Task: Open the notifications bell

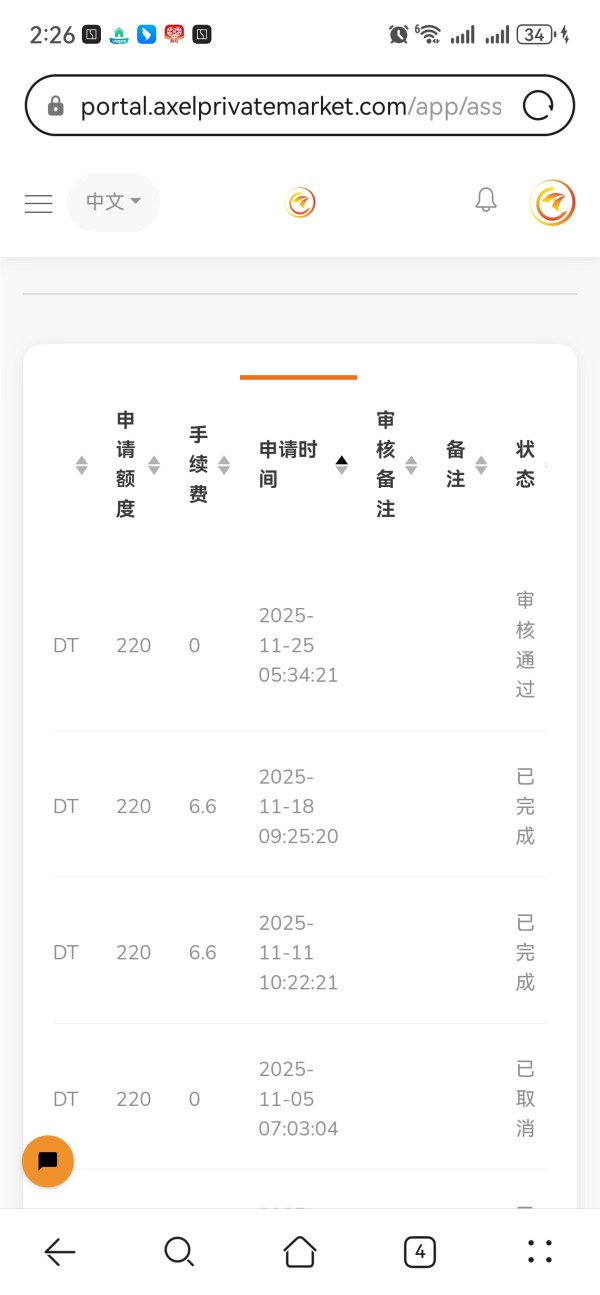Action: 486,200
